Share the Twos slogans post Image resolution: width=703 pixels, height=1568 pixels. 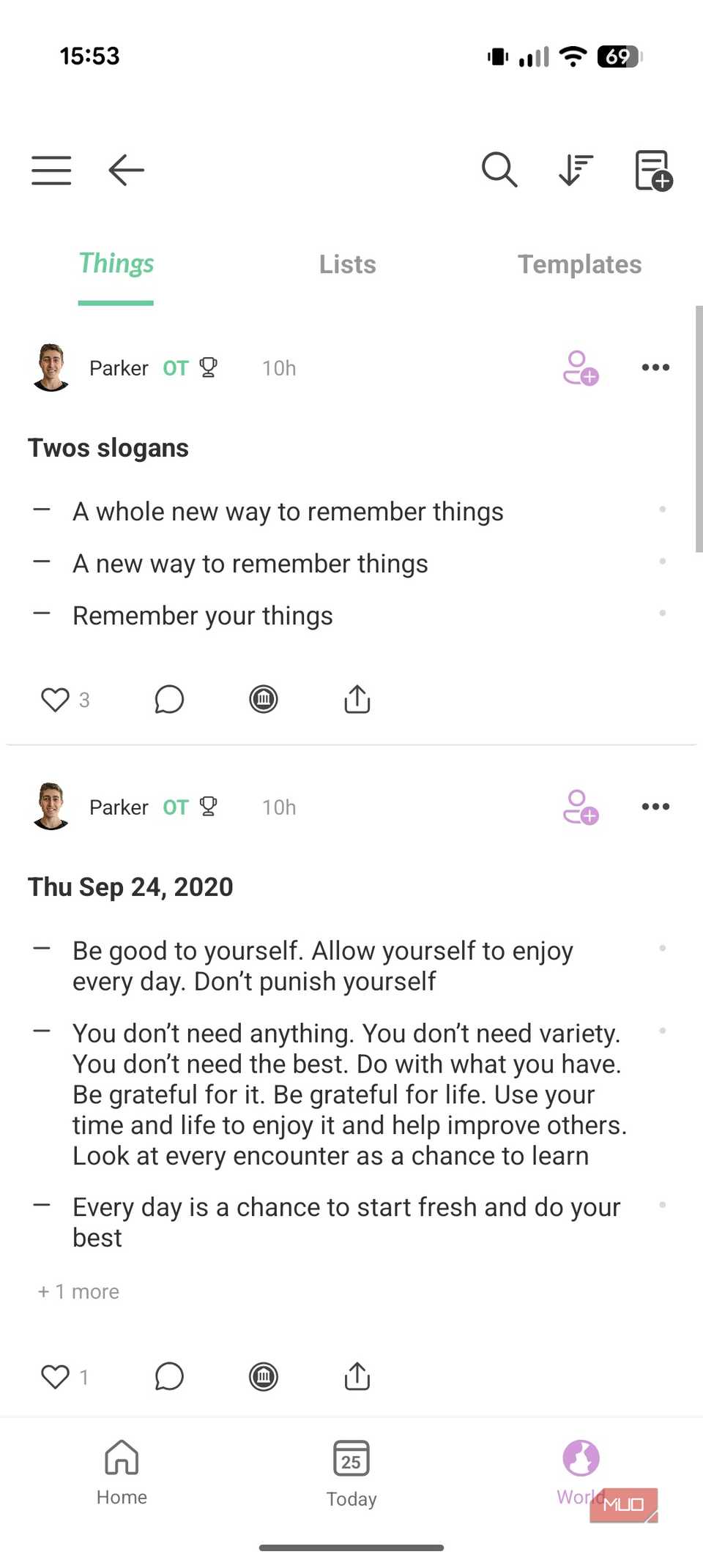pos(357,700)
